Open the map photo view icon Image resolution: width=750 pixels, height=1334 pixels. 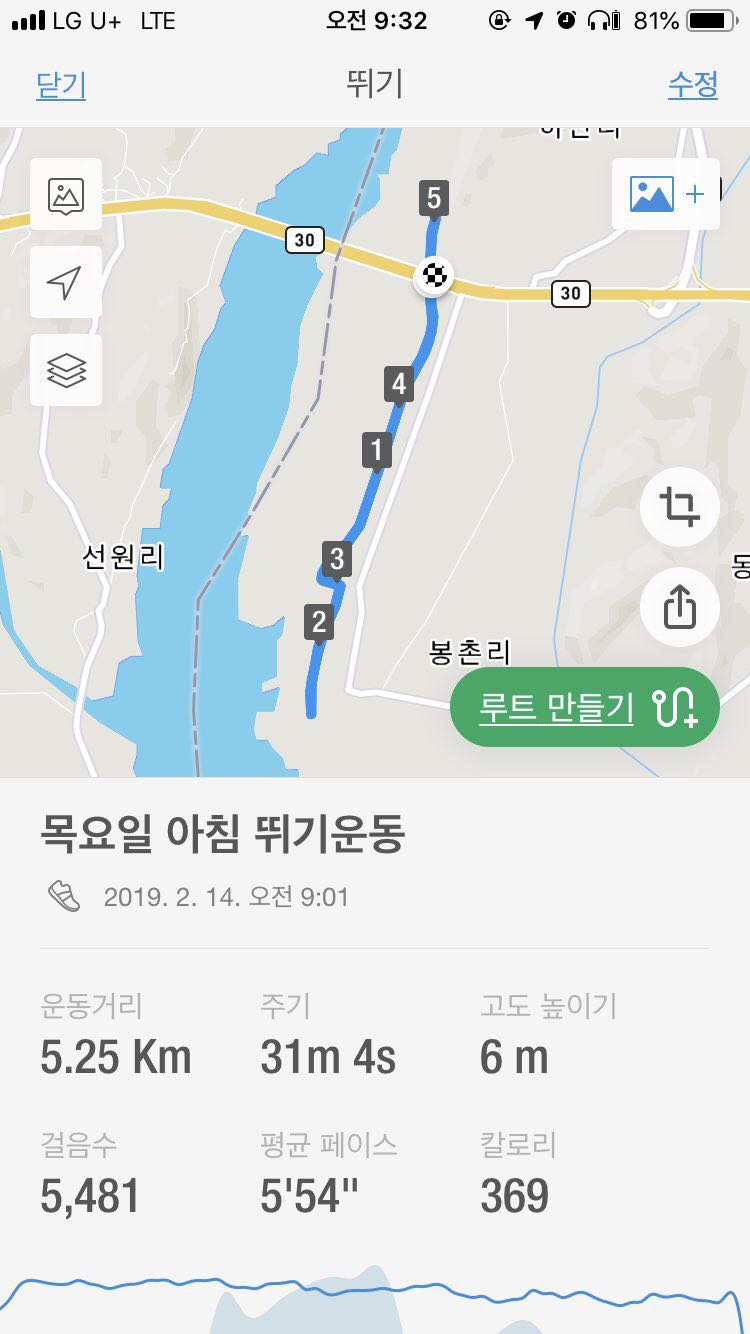(x=66, y=194)
